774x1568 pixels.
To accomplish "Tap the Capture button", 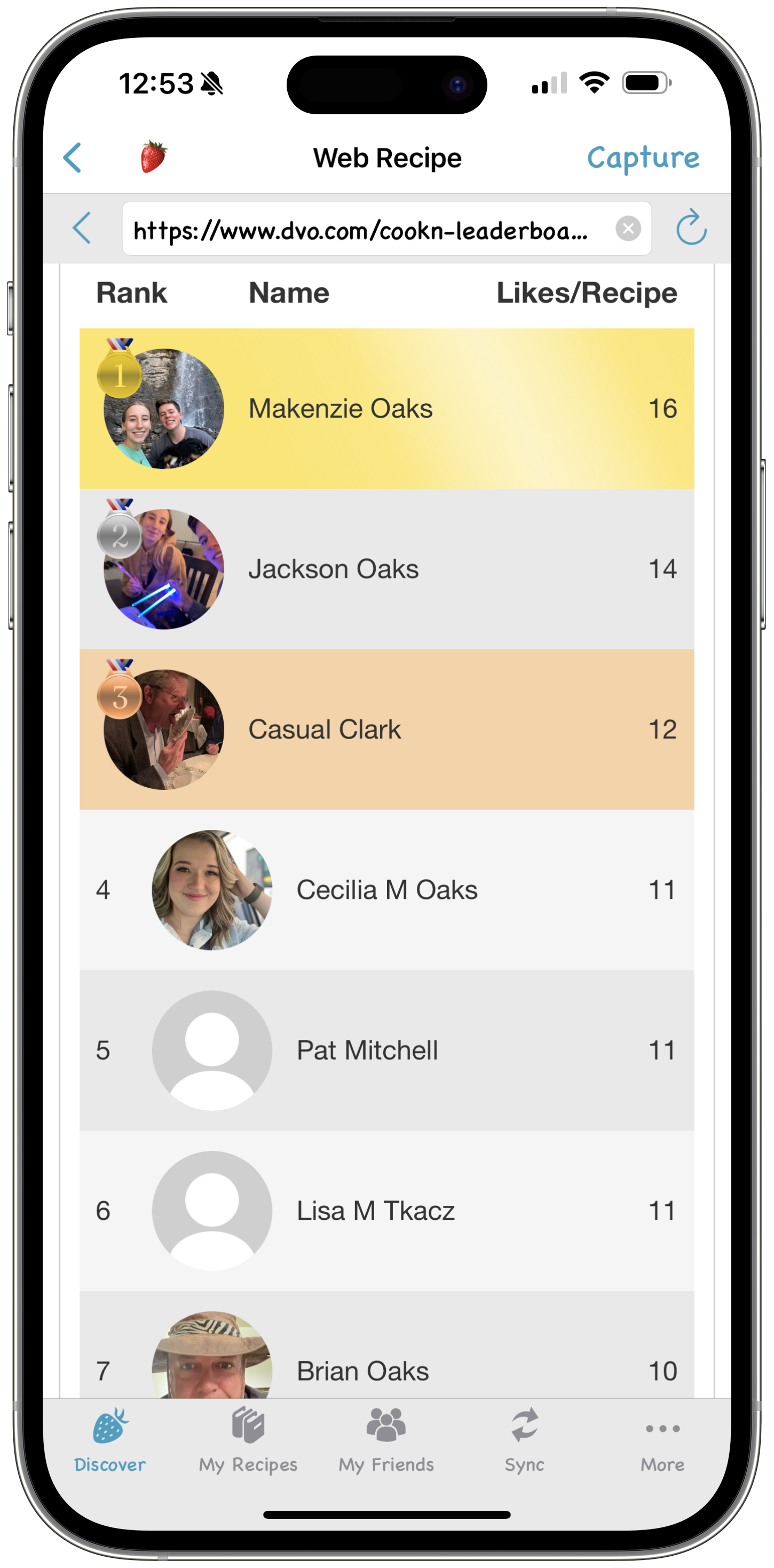I will point(643,158).
